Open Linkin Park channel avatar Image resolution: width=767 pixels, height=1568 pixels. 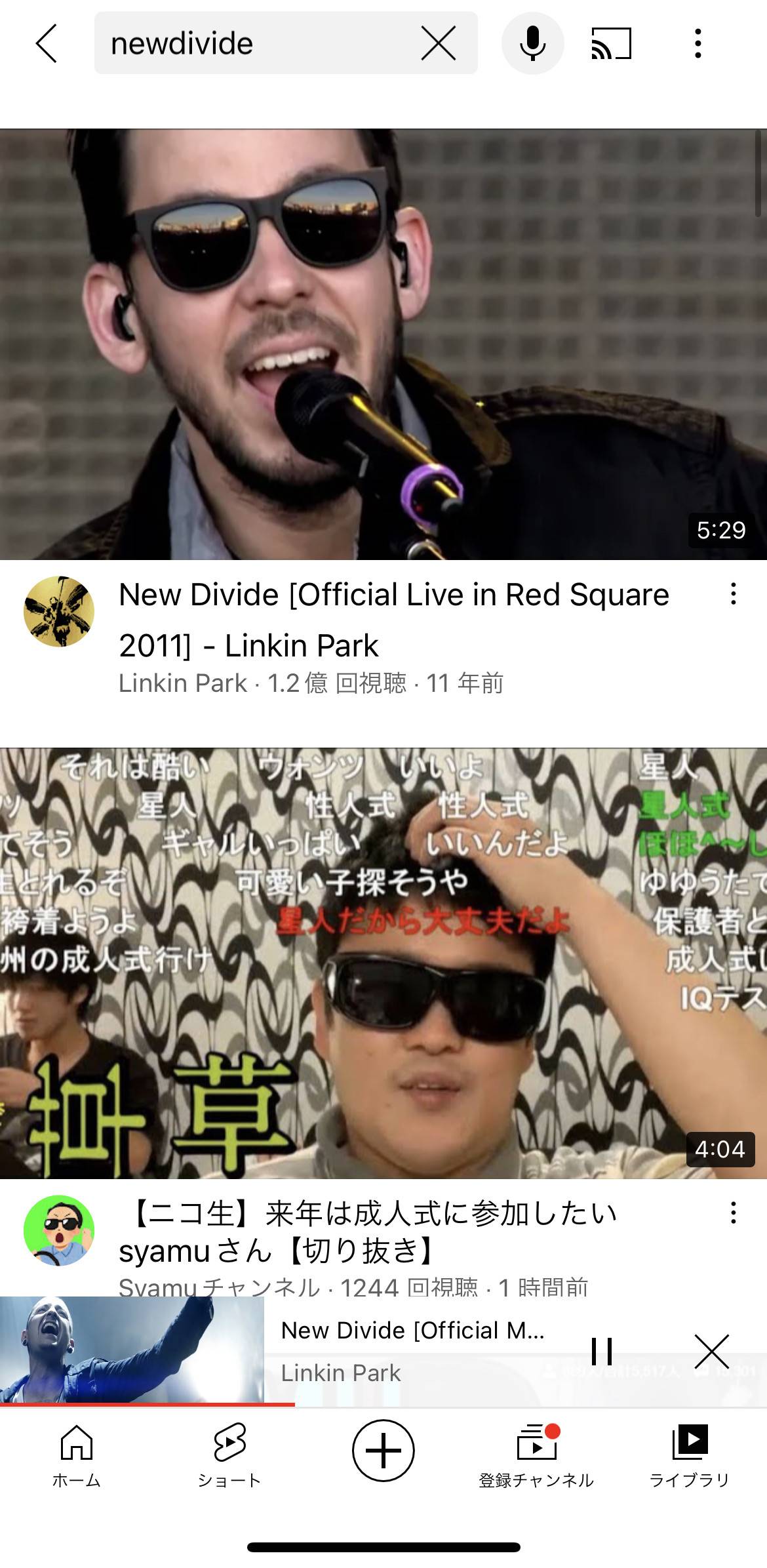59,611
